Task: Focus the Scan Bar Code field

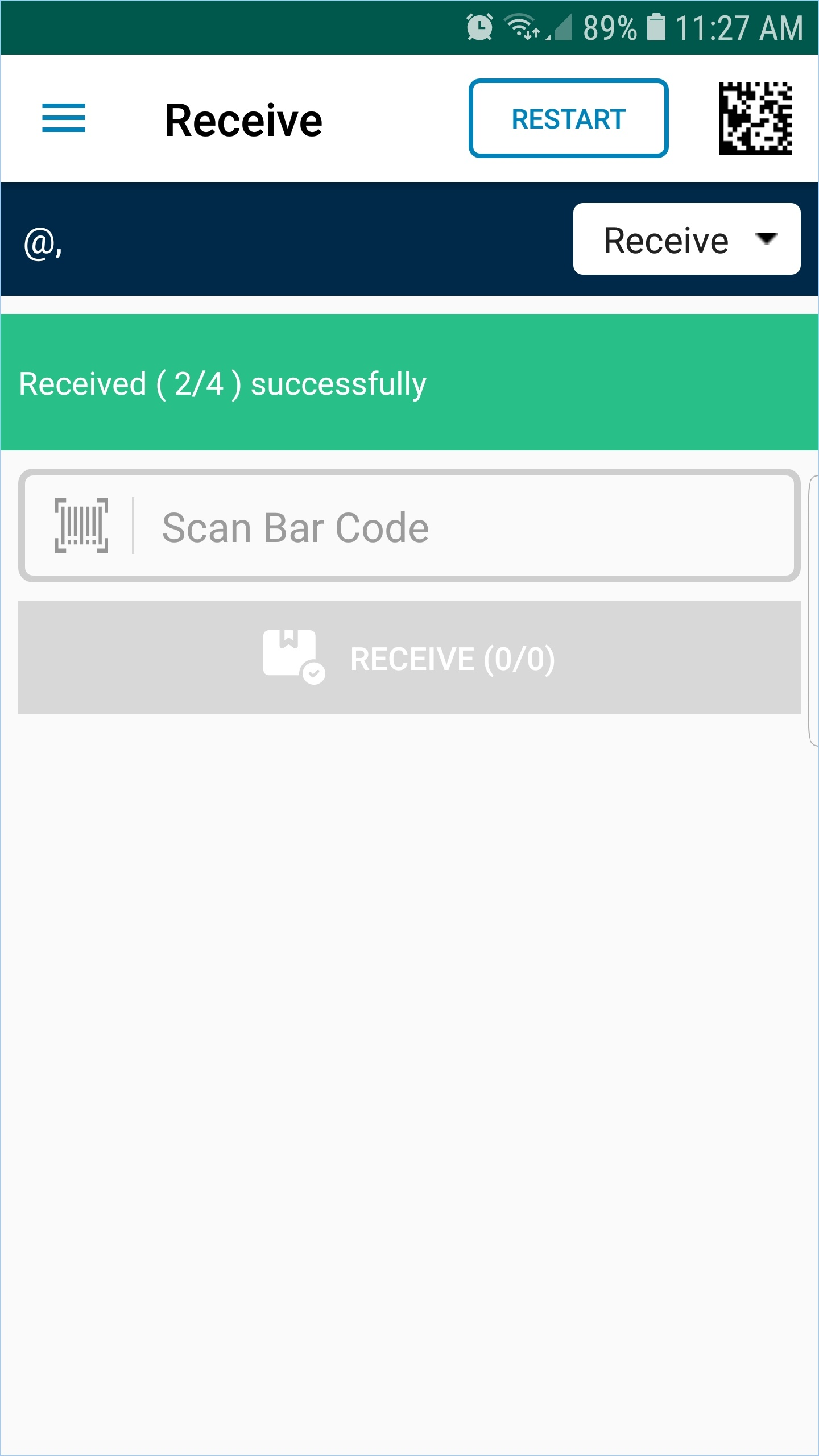Action: [x=409, y=526]
